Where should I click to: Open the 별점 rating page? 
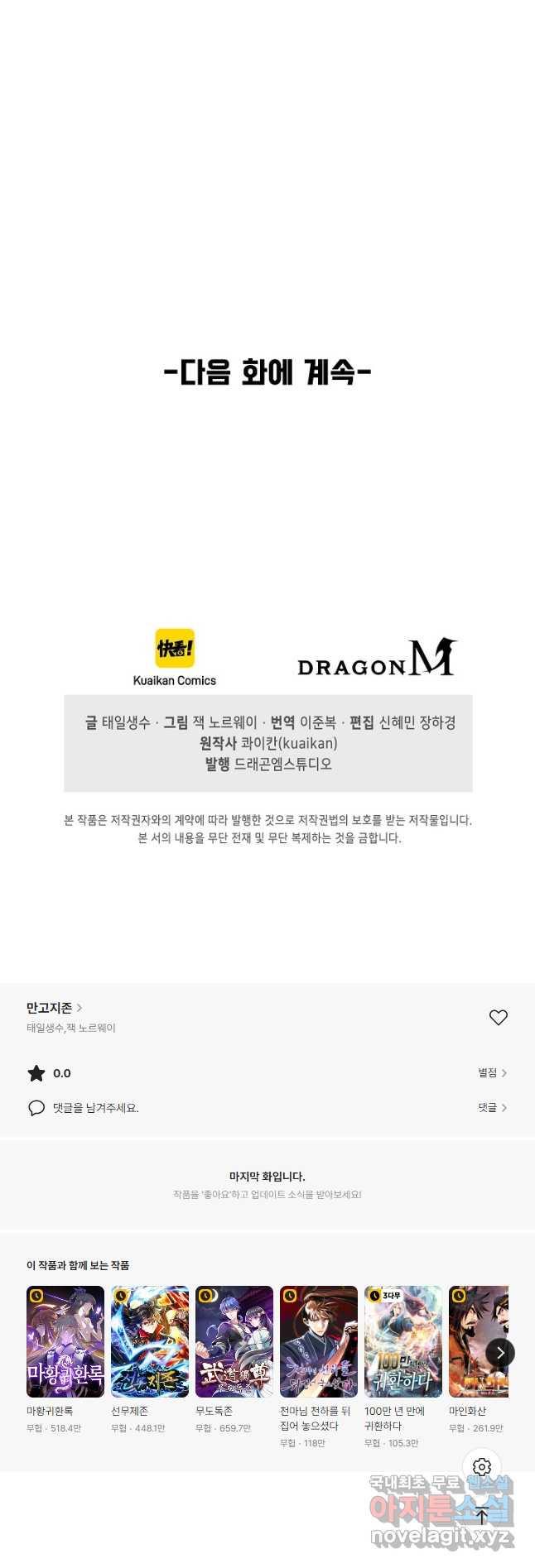click(492, 1073)
